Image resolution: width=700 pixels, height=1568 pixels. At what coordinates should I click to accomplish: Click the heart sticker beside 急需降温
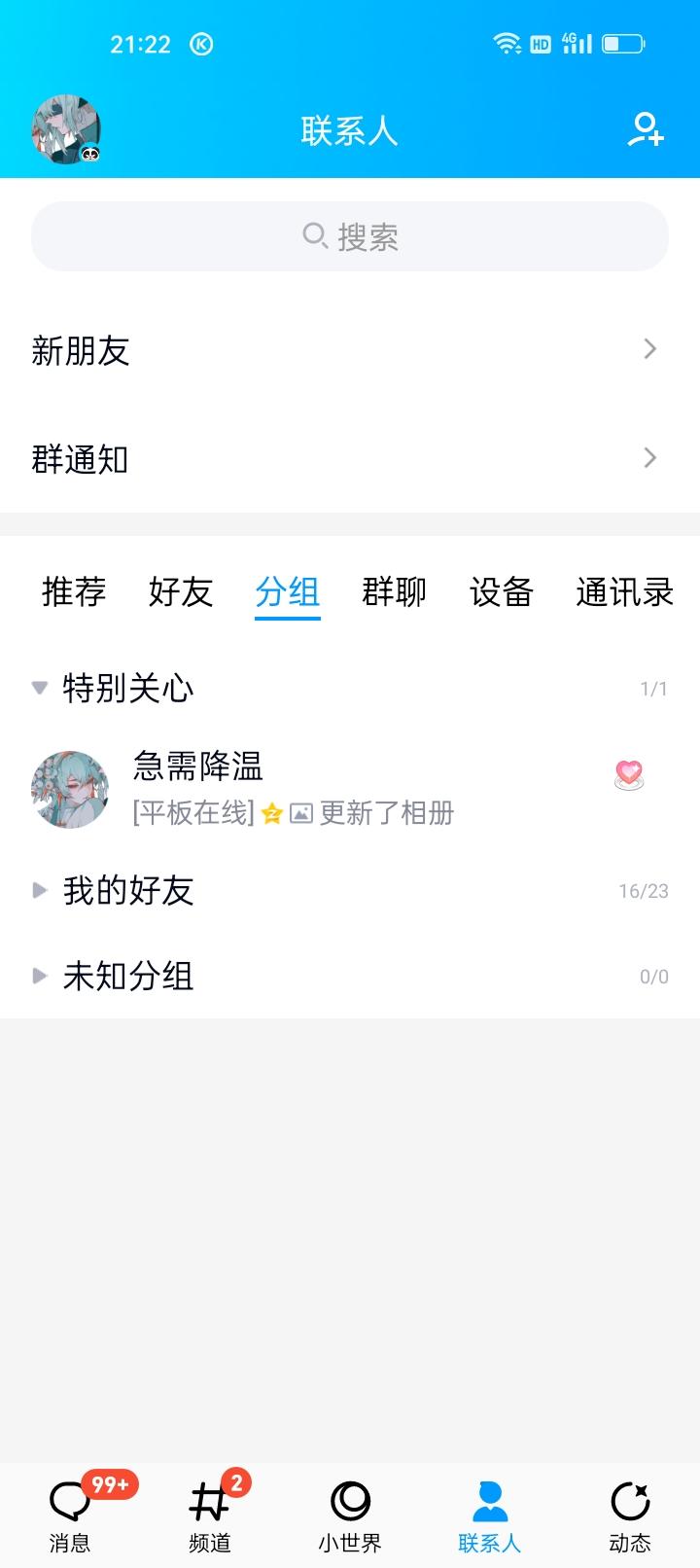629,775
